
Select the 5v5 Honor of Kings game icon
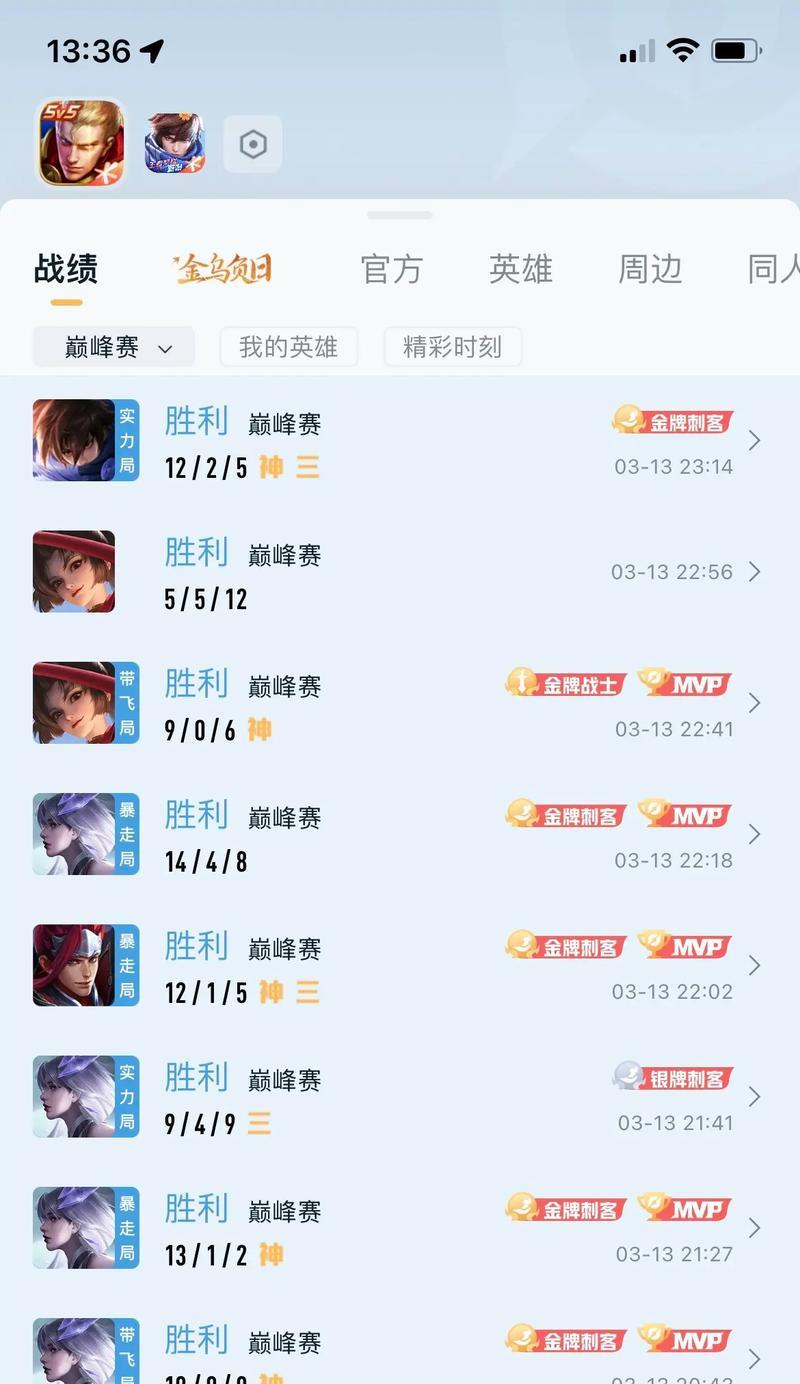tap(82, 142)
